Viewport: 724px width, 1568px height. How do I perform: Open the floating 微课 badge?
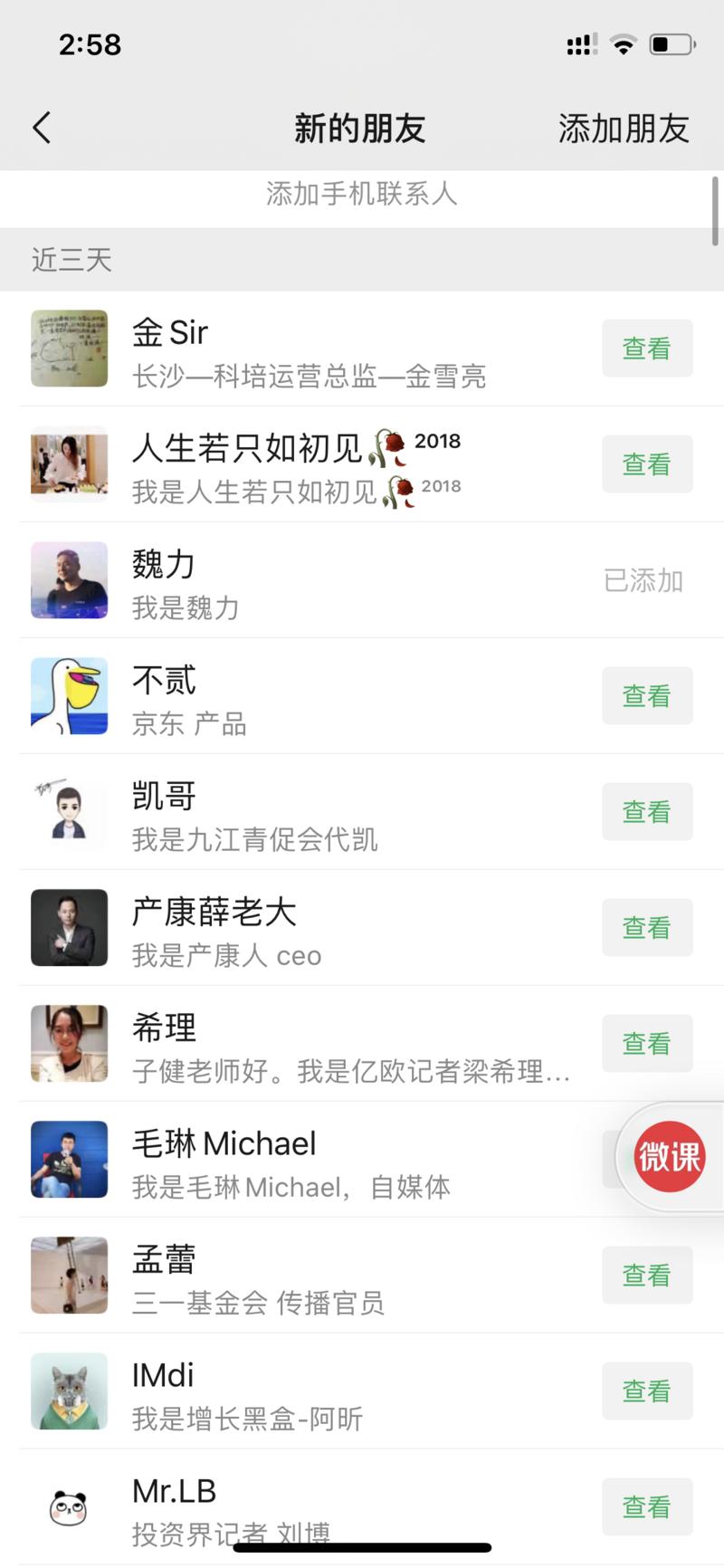click(672, 1157)
